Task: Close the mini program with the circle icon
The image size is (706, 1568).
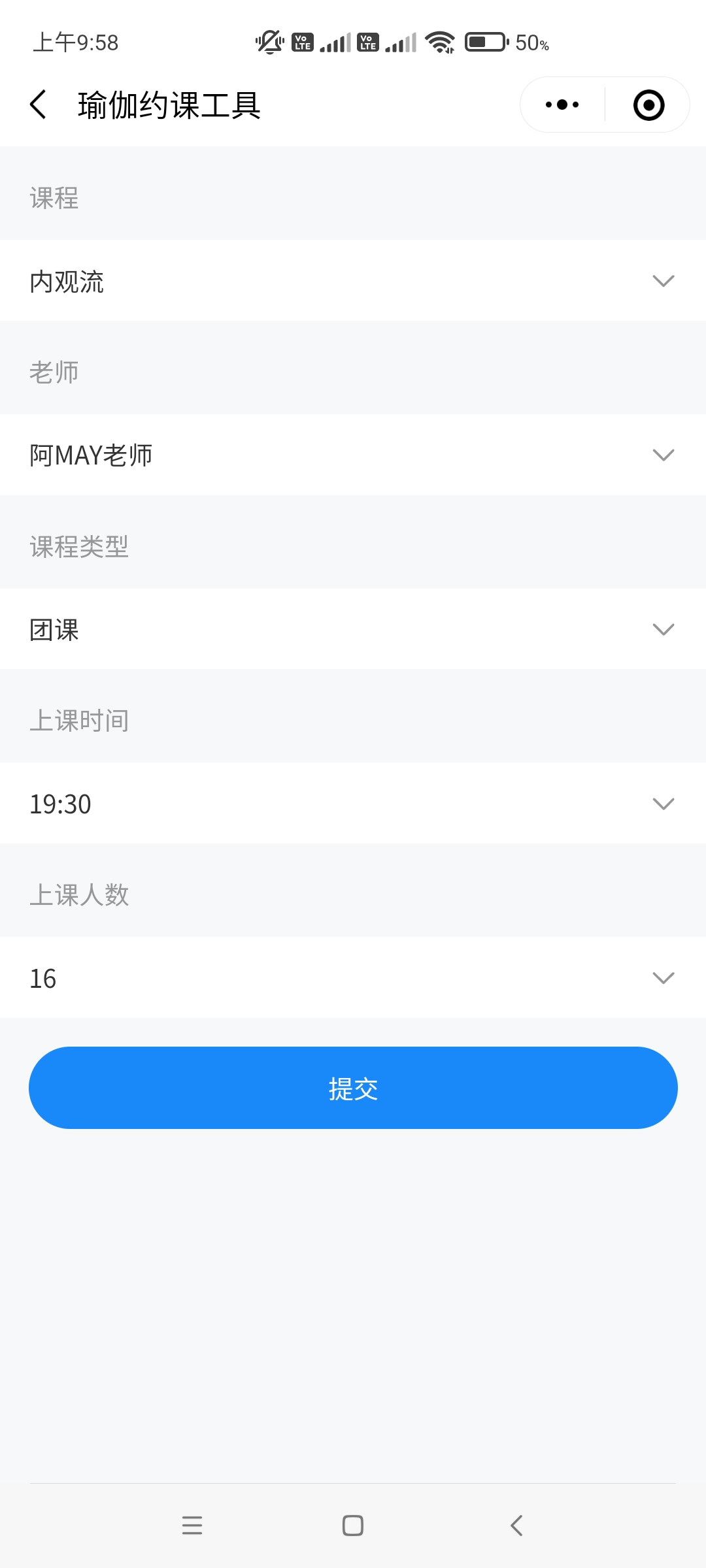Action: point(648,105)
